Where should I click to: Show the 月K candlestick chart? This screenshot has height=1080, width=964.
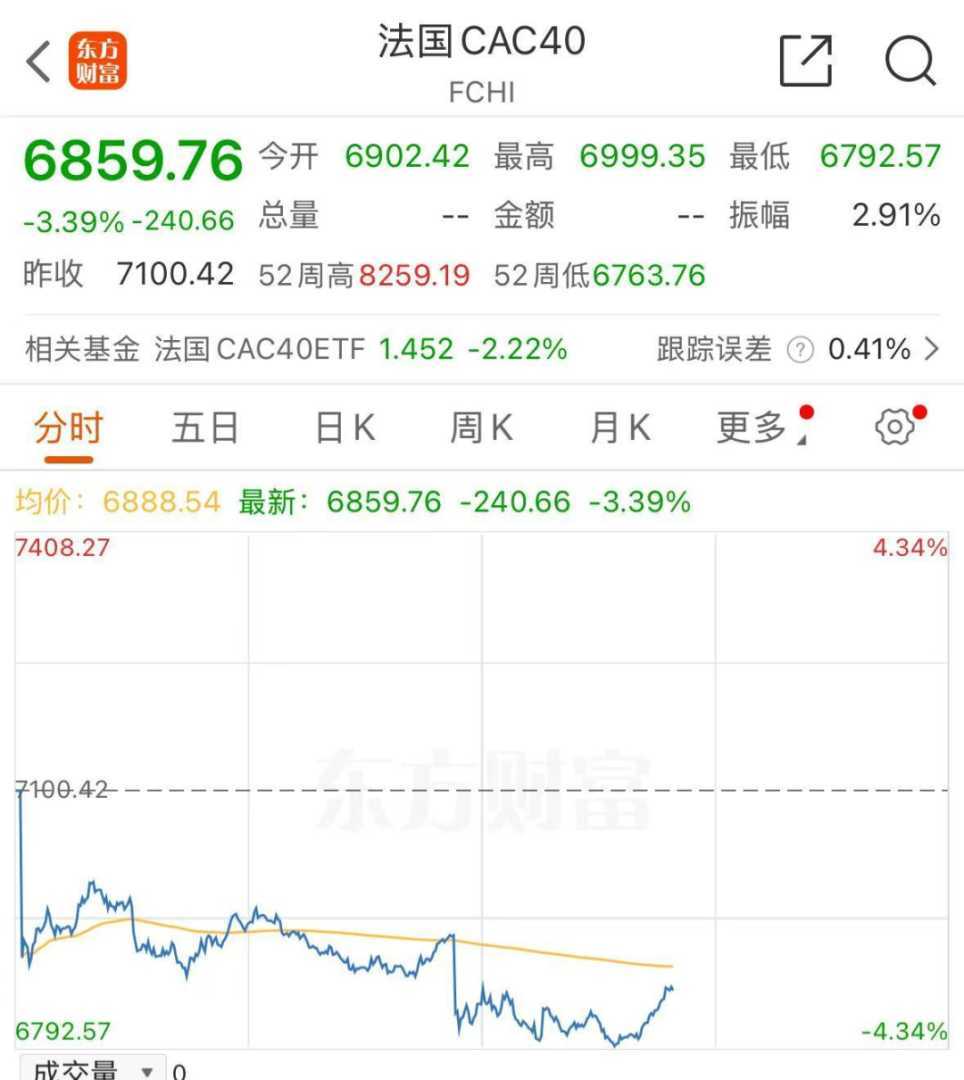620,428
